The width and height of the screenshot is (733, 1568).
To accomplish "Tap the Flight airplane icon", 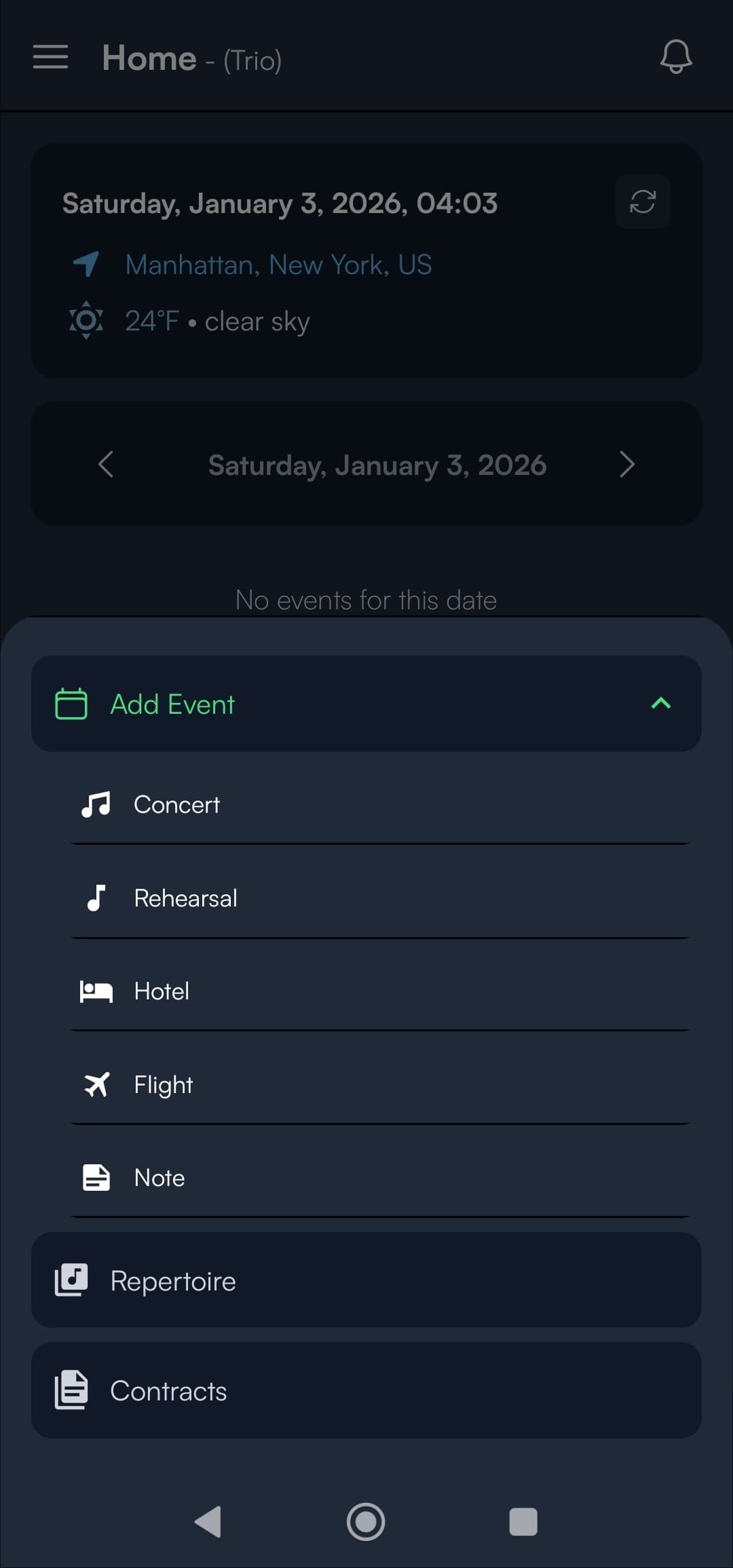I will [96, 1084].
